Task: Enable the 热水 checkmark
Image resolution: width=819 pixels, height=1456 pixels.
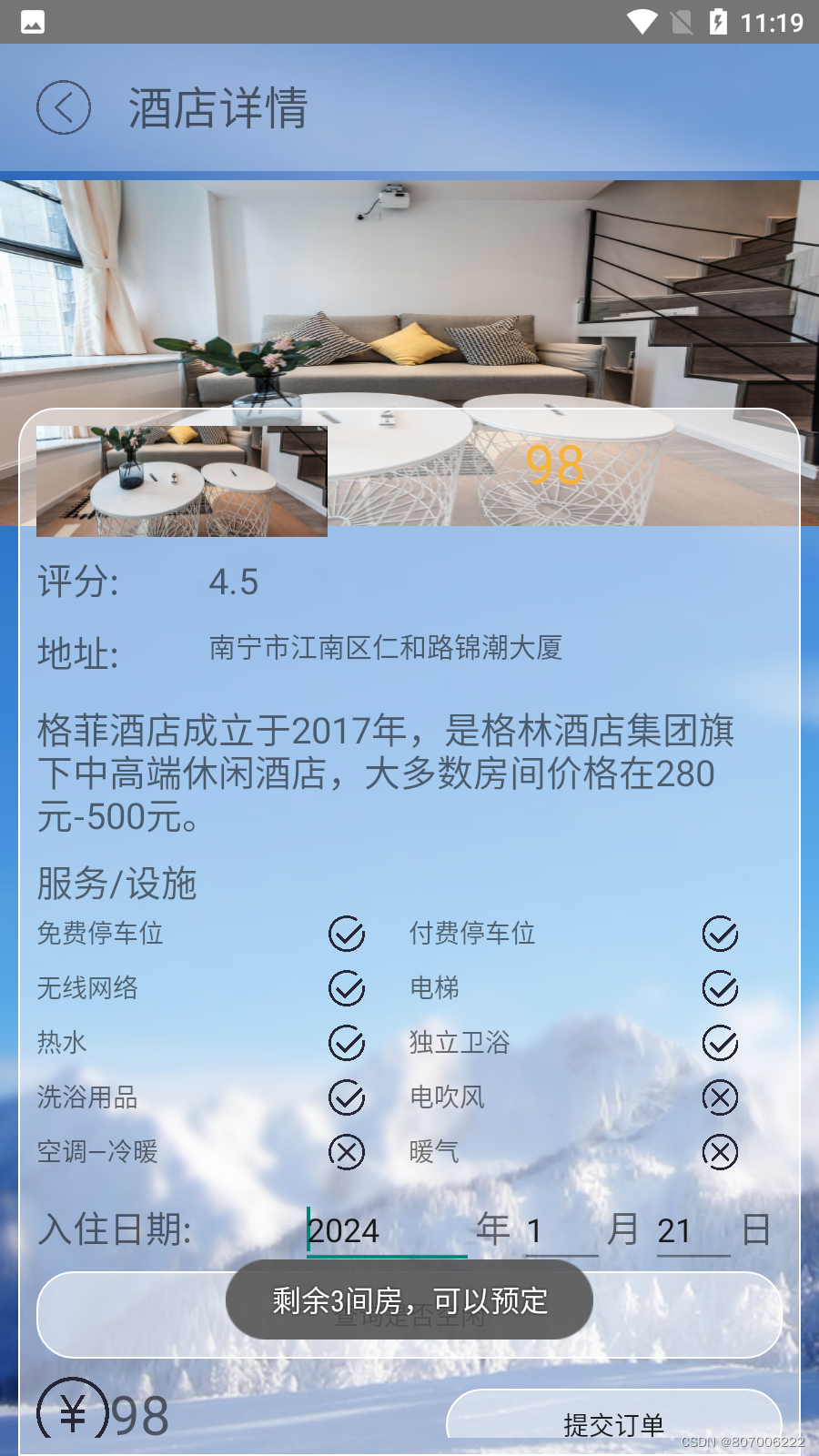Action: tap(346, 1043)
